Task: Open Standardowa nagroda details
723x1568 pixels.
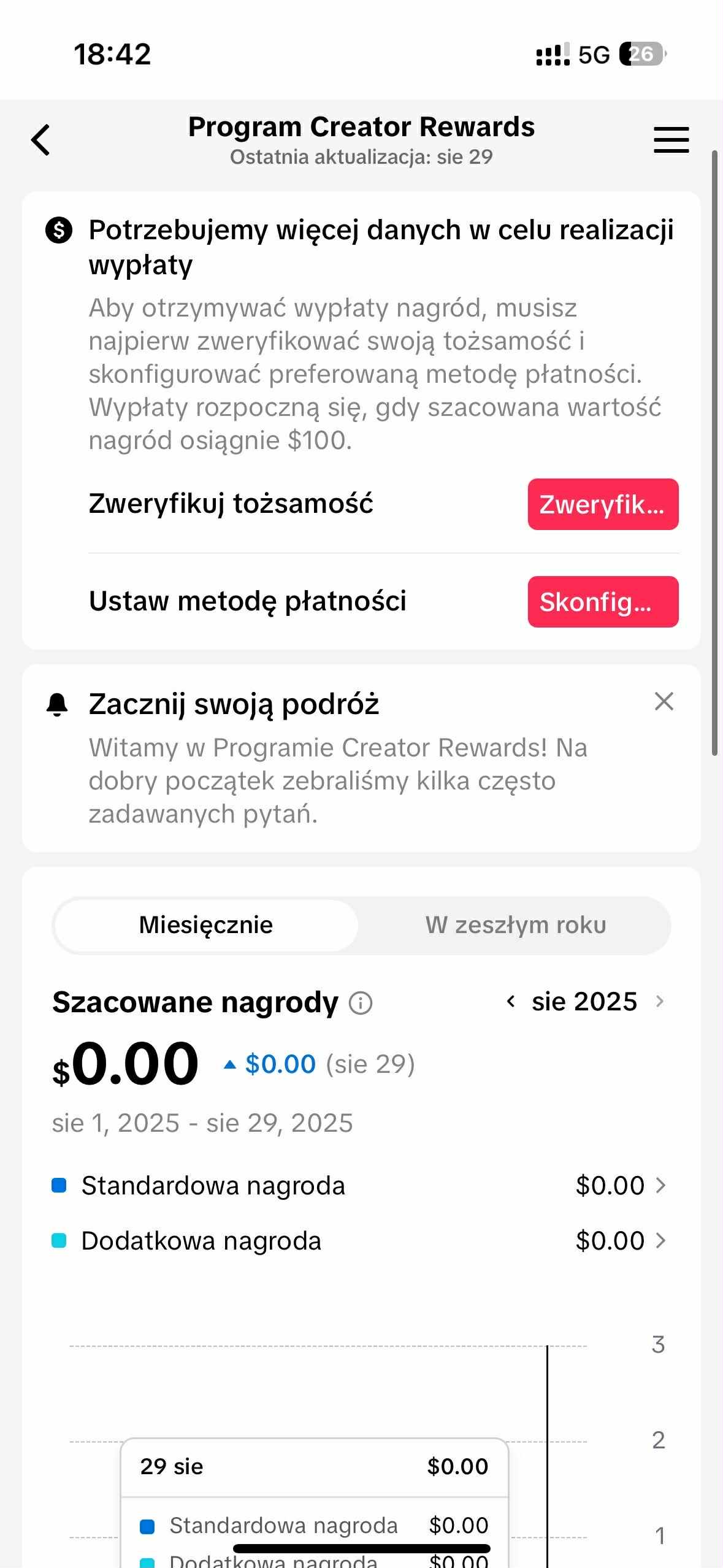Action: point(621,1186)
